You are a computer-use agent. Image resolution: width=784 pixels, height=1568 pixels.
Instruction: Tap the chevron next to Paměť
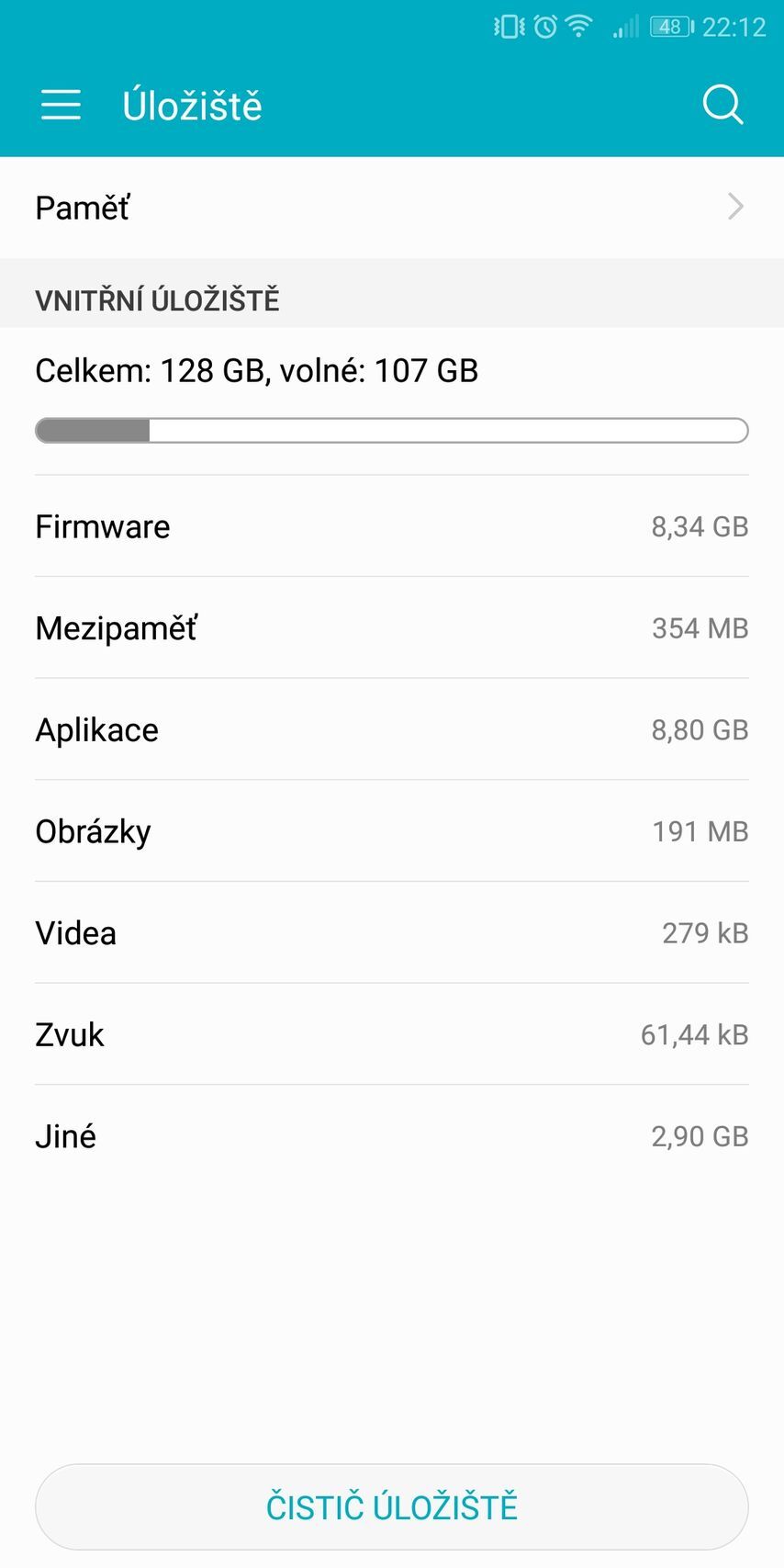[734, 207]
